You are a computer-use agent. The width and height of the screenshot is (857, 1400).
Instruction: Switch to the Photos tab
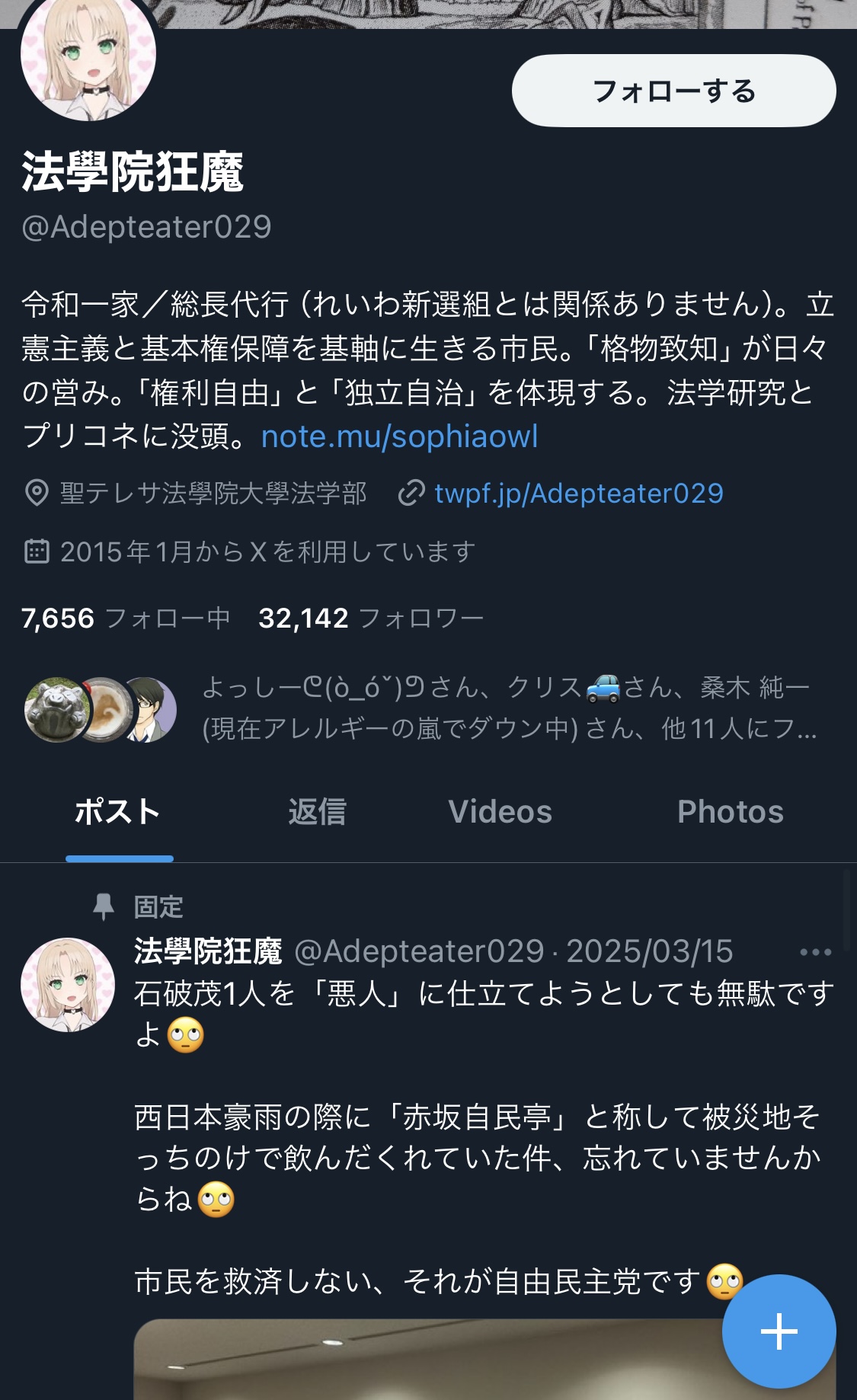click(730, 812)
